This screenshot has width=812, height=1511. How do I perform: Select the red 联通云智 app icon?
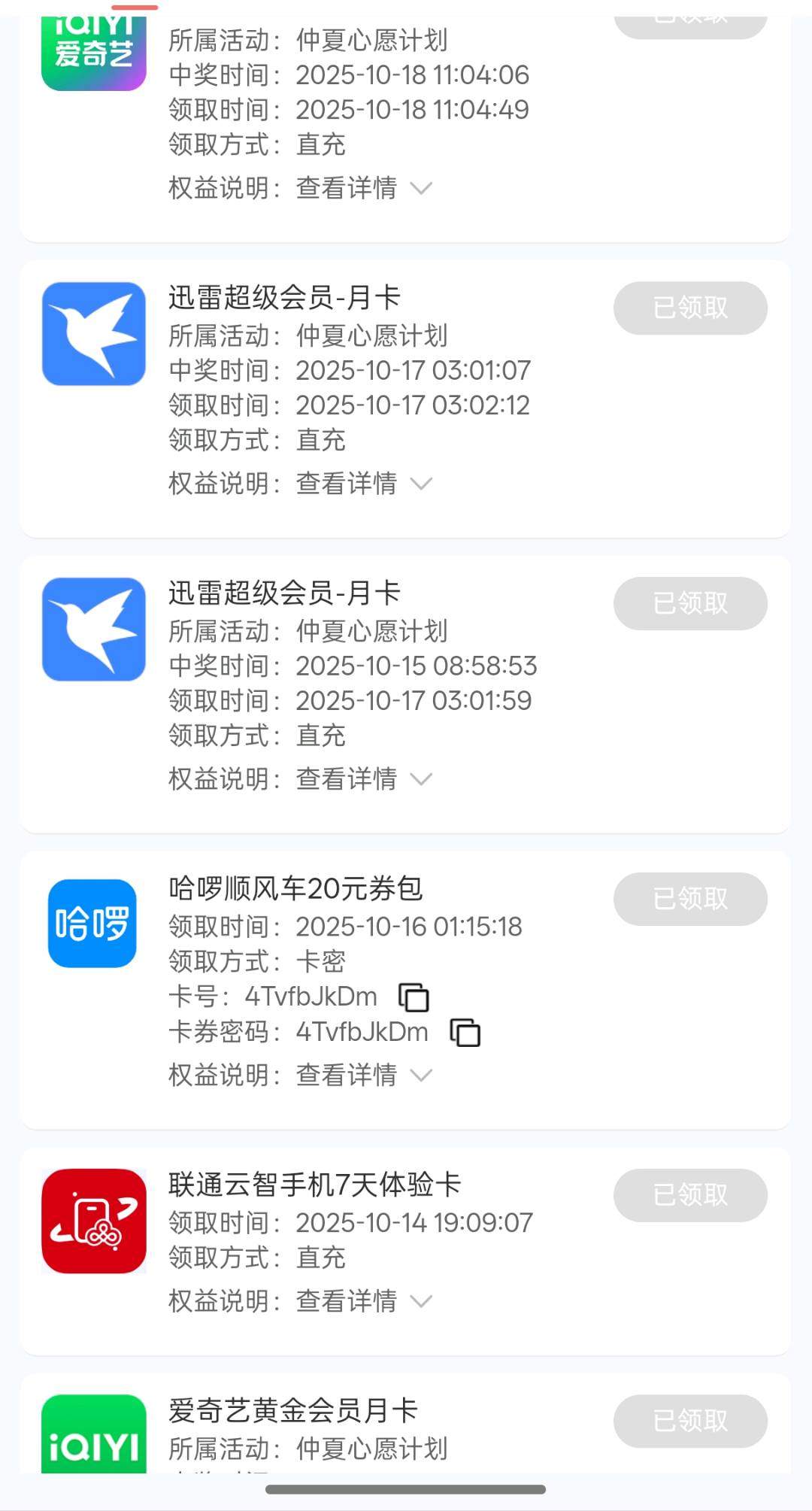tap(92, 1219)
